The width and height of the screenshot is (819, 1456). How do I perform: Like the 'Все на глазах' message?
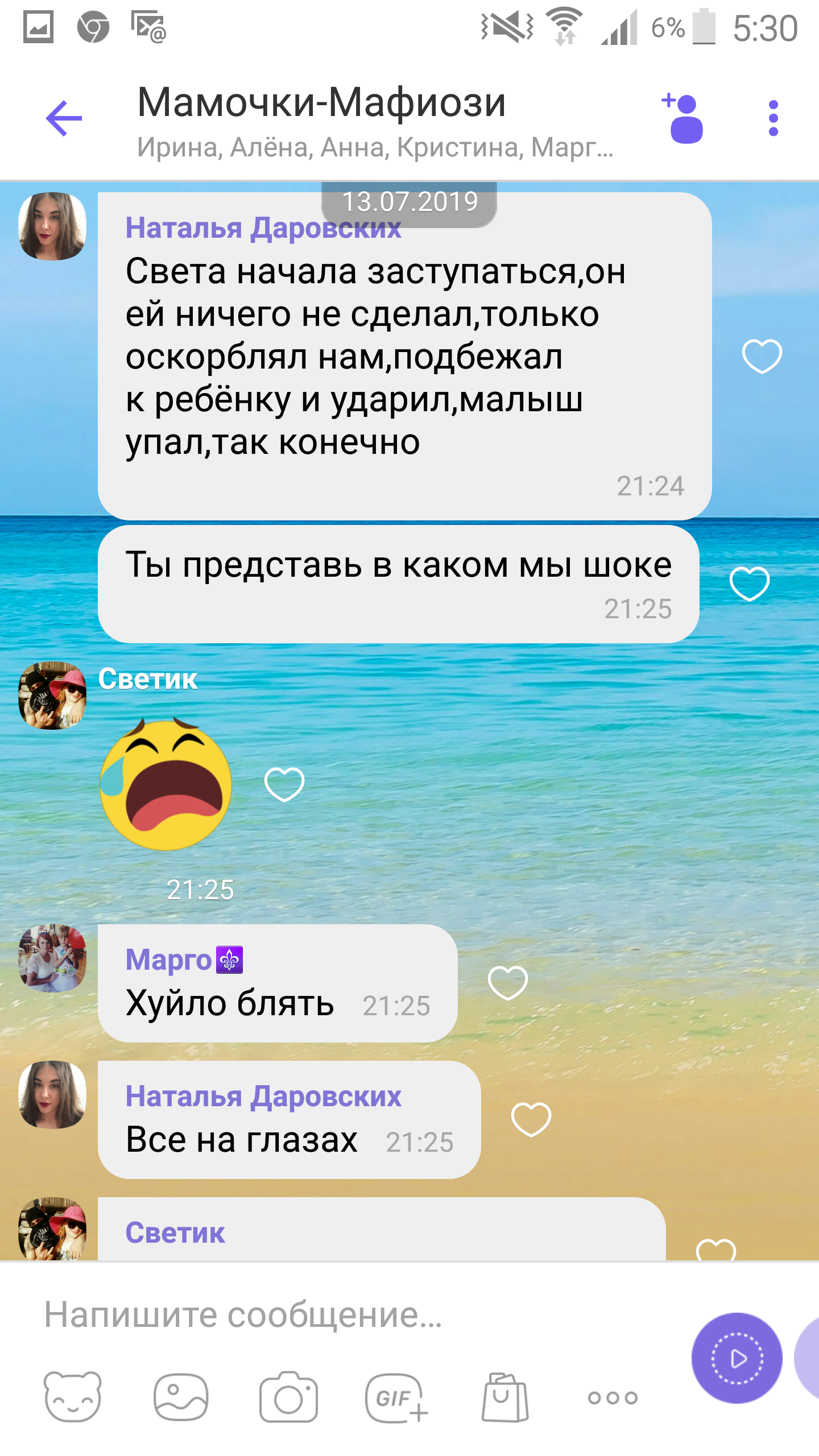[531, 1119]
